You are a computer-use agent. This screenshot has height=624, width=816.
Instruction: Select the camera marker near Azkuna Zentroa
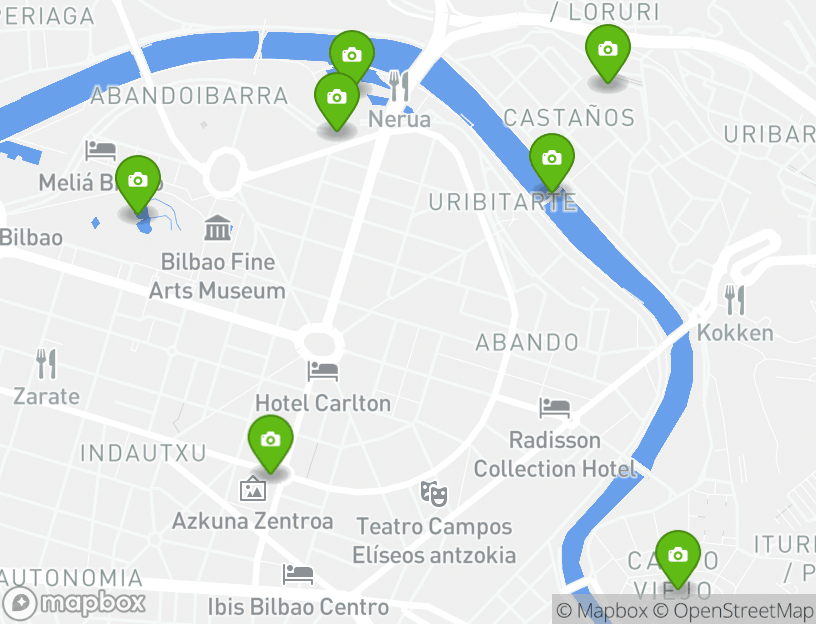[x=270, y=440]
